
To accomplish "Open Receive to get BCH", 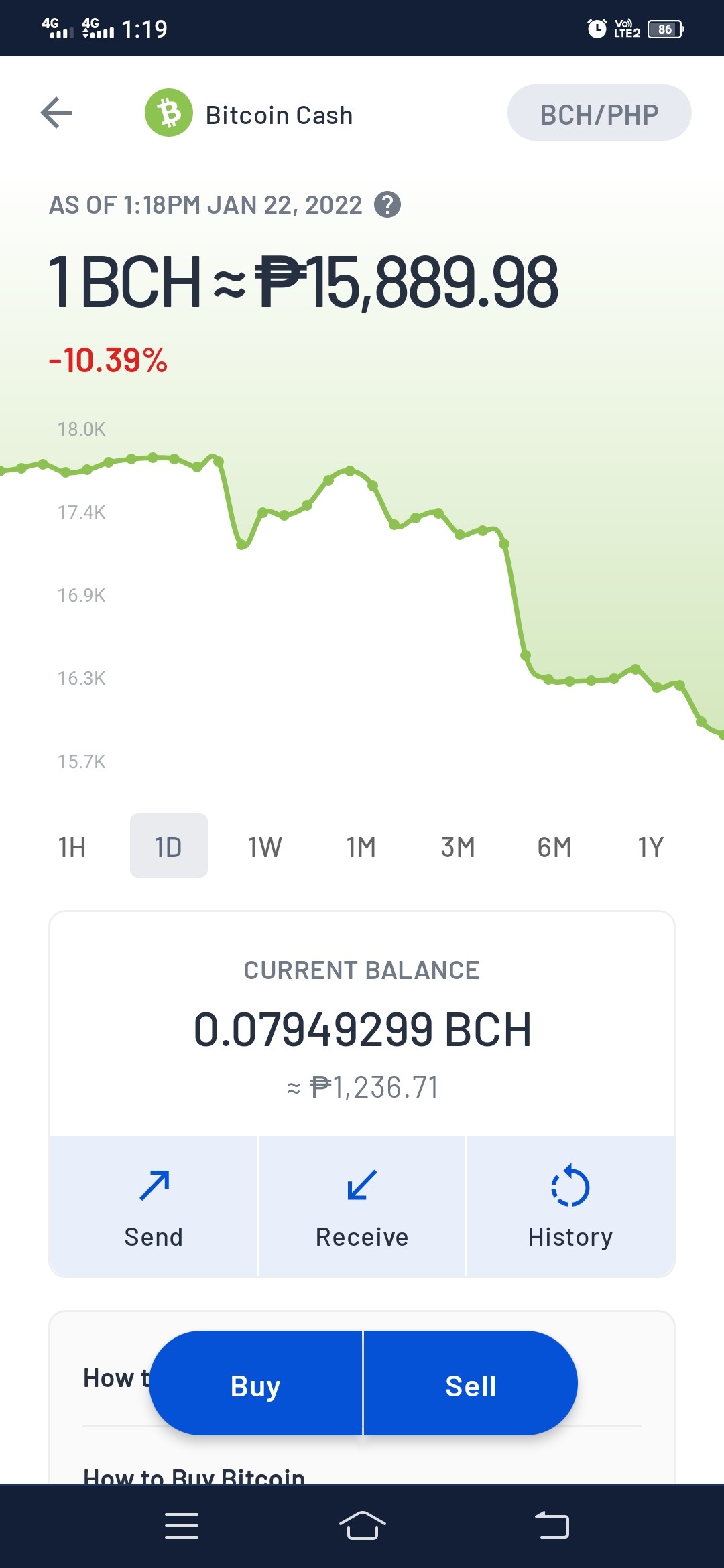I will tap(362, 1206).
